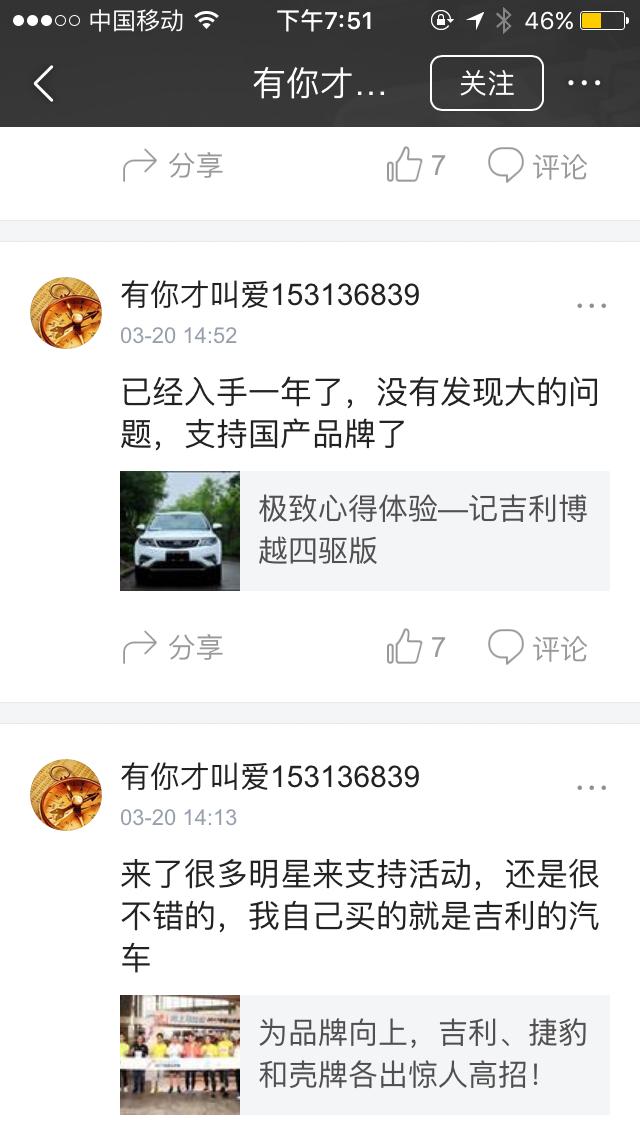Open the header's three-dot overflow menu
The image size is (640, 1136).
[x=584, y=83]
